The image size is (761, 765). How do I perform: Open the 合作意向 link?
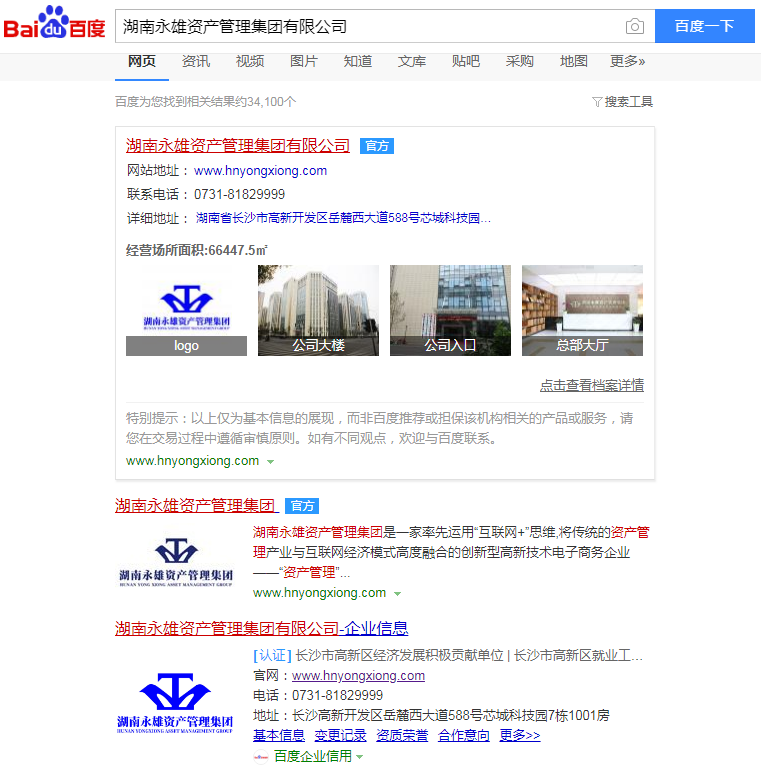tap(464, 735)
